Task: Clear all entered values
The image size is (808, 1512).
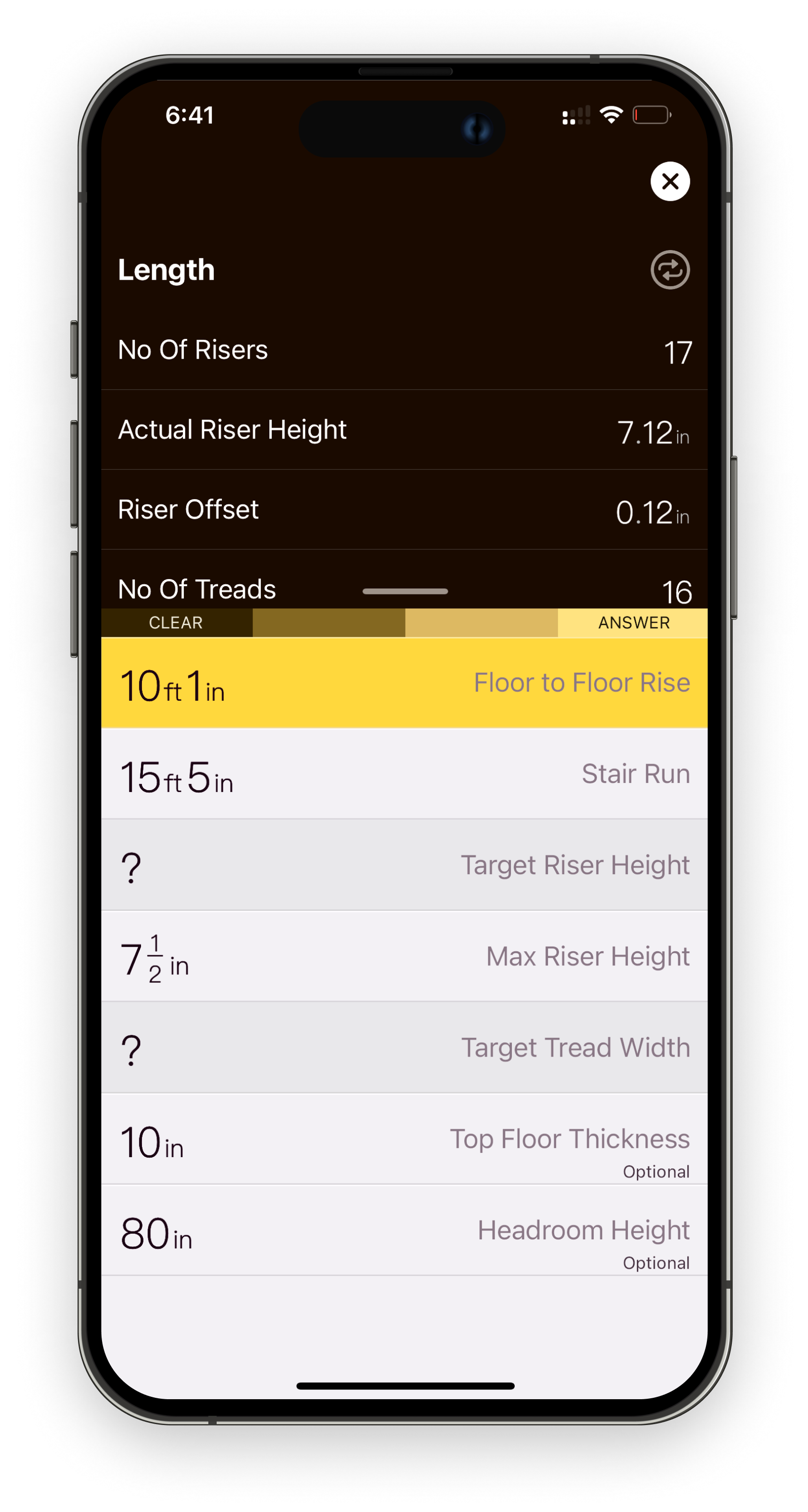Action: pos(176,623)
